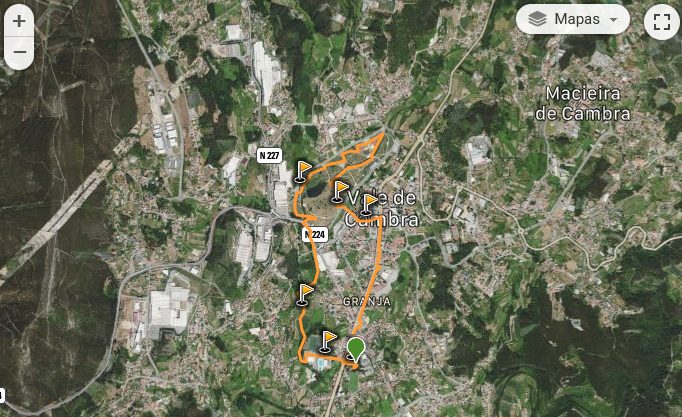Zoom out of the map
Image resolution: width=682 pixels, height=417 pixels.
click(x=19, y=52)
